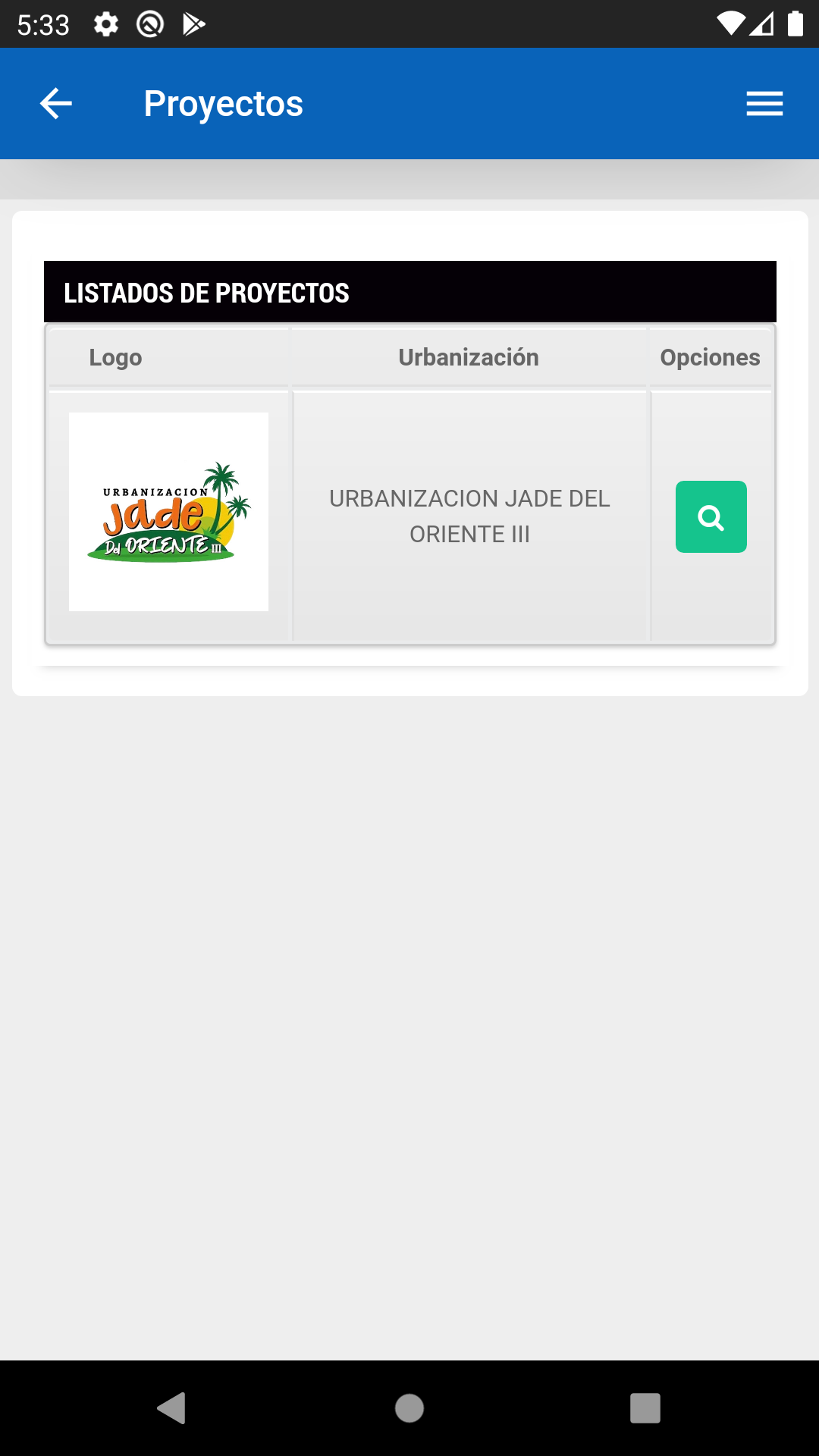
Task: Return to the device home screen
Action: click(409, 1408)
